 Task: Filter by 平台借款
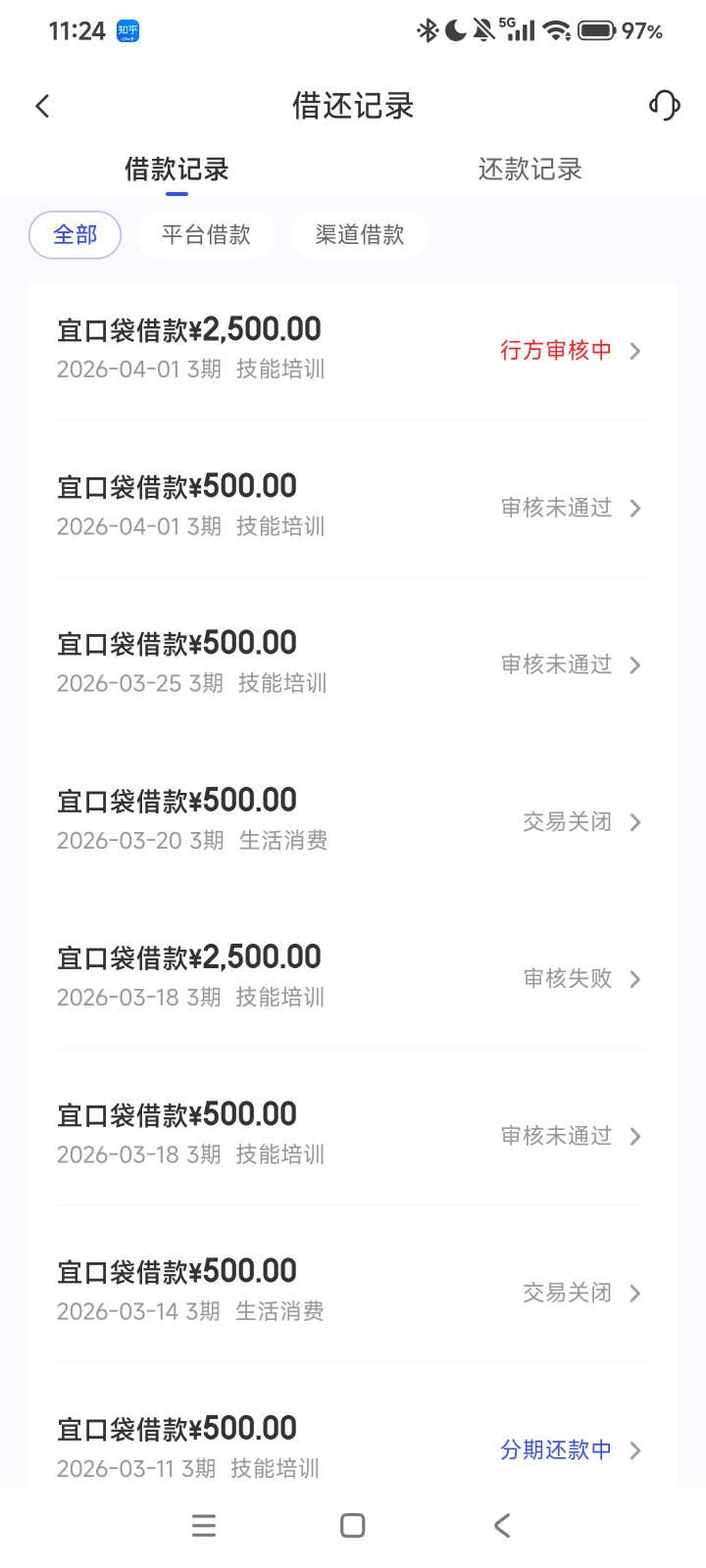206,235
